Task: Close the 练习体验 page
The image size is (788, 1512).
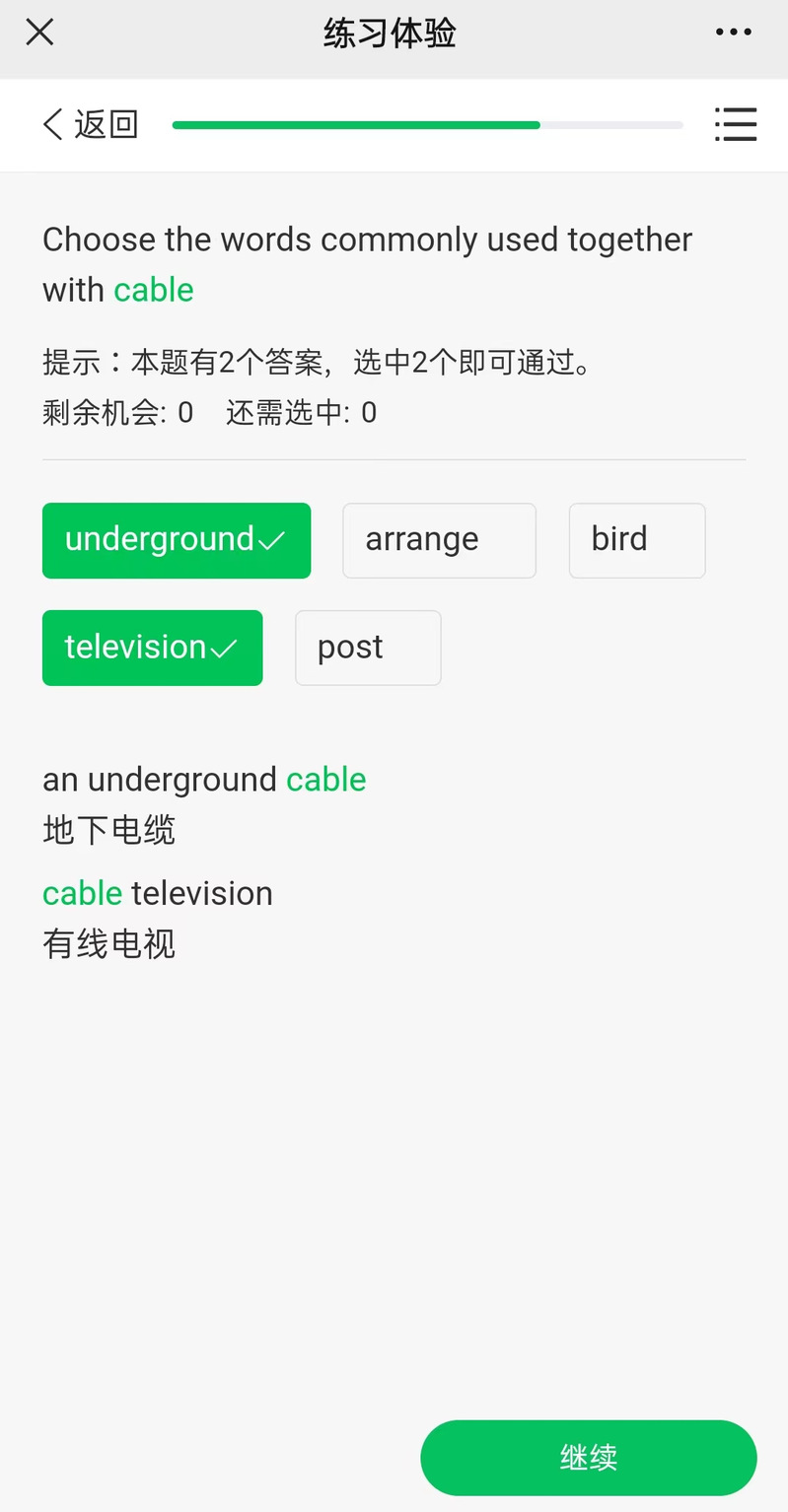Action: point(39,33)
